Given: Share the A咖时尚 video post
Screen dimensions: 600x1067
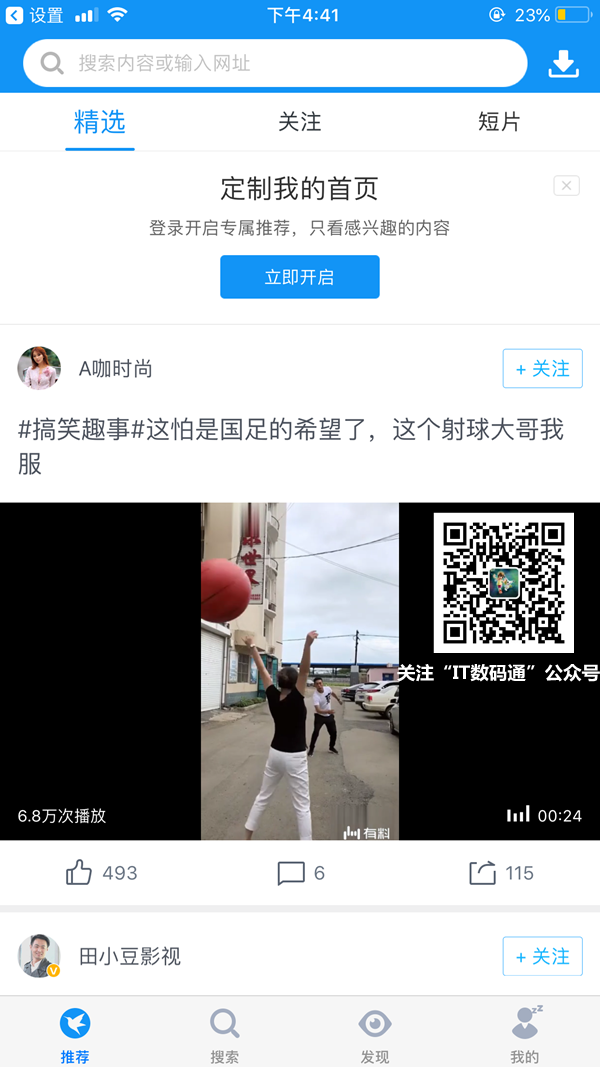Looking at the screenshot, I should [501, 873].
